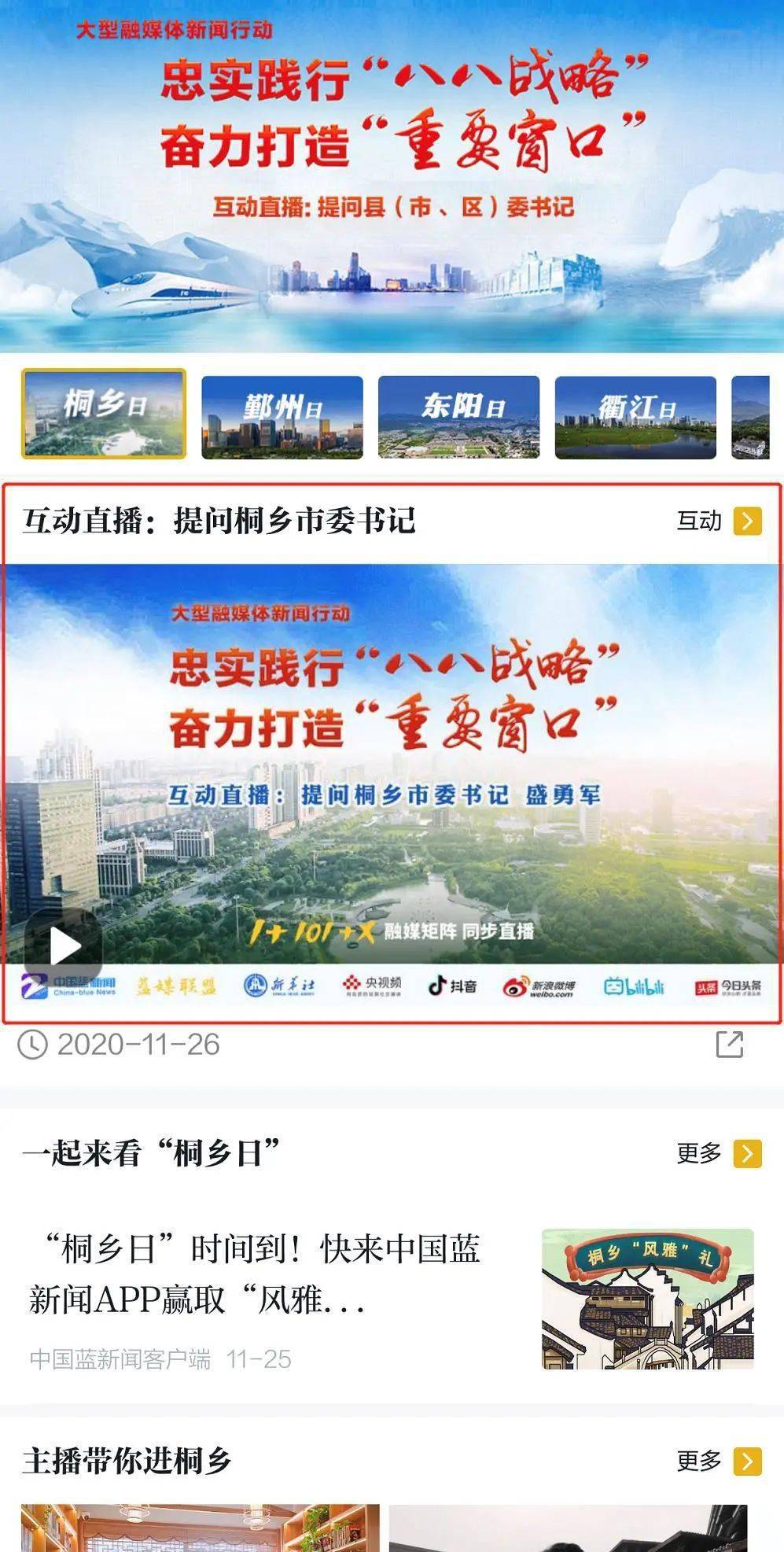Tap 更多 in the 一起来看“桐乡日” section
The width and height of the screenshot is (784, 1552).
(719, 1153)
